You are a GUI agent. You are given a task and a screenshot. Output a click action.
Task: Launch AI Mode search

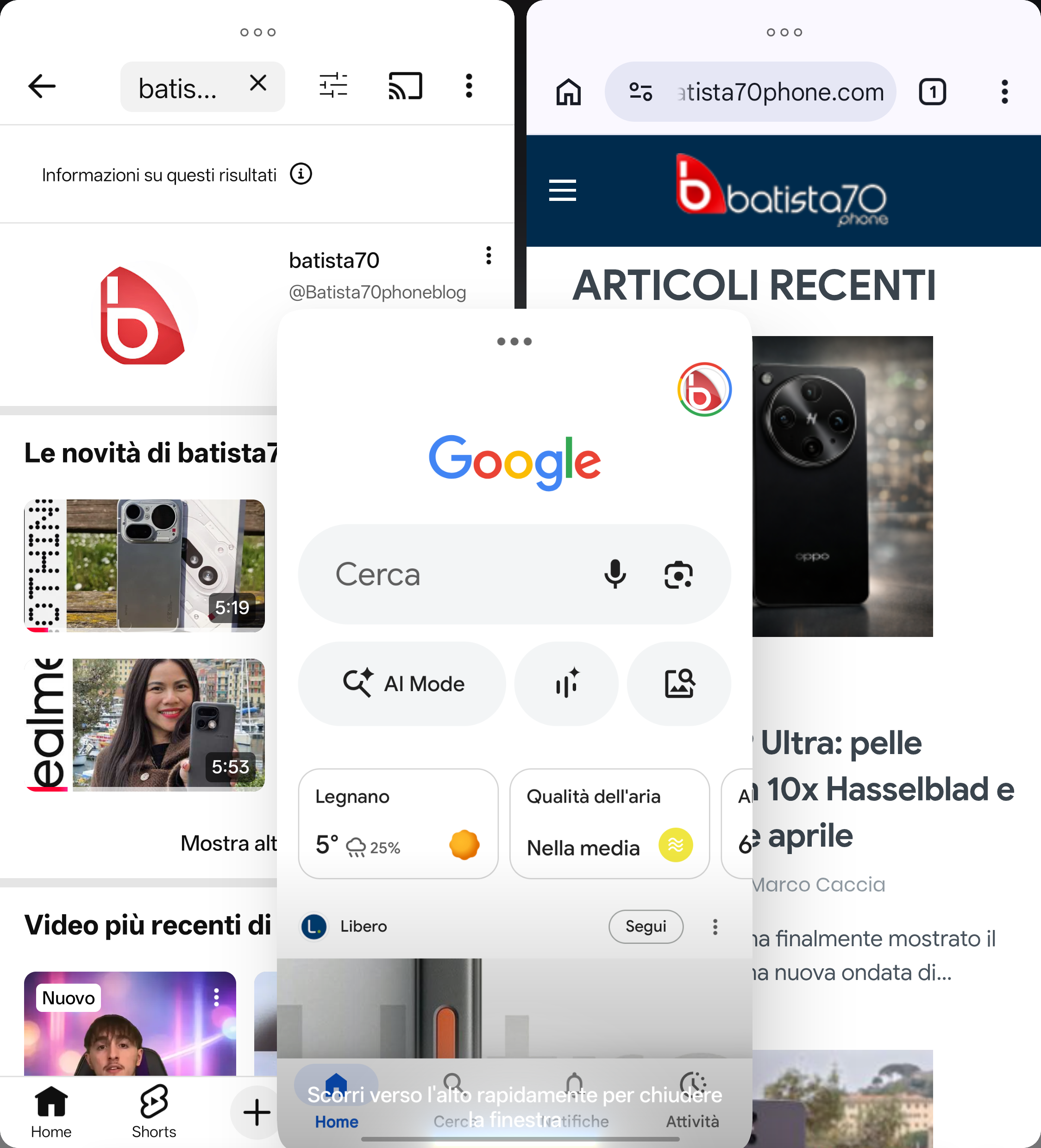click(x=402, y=683)
